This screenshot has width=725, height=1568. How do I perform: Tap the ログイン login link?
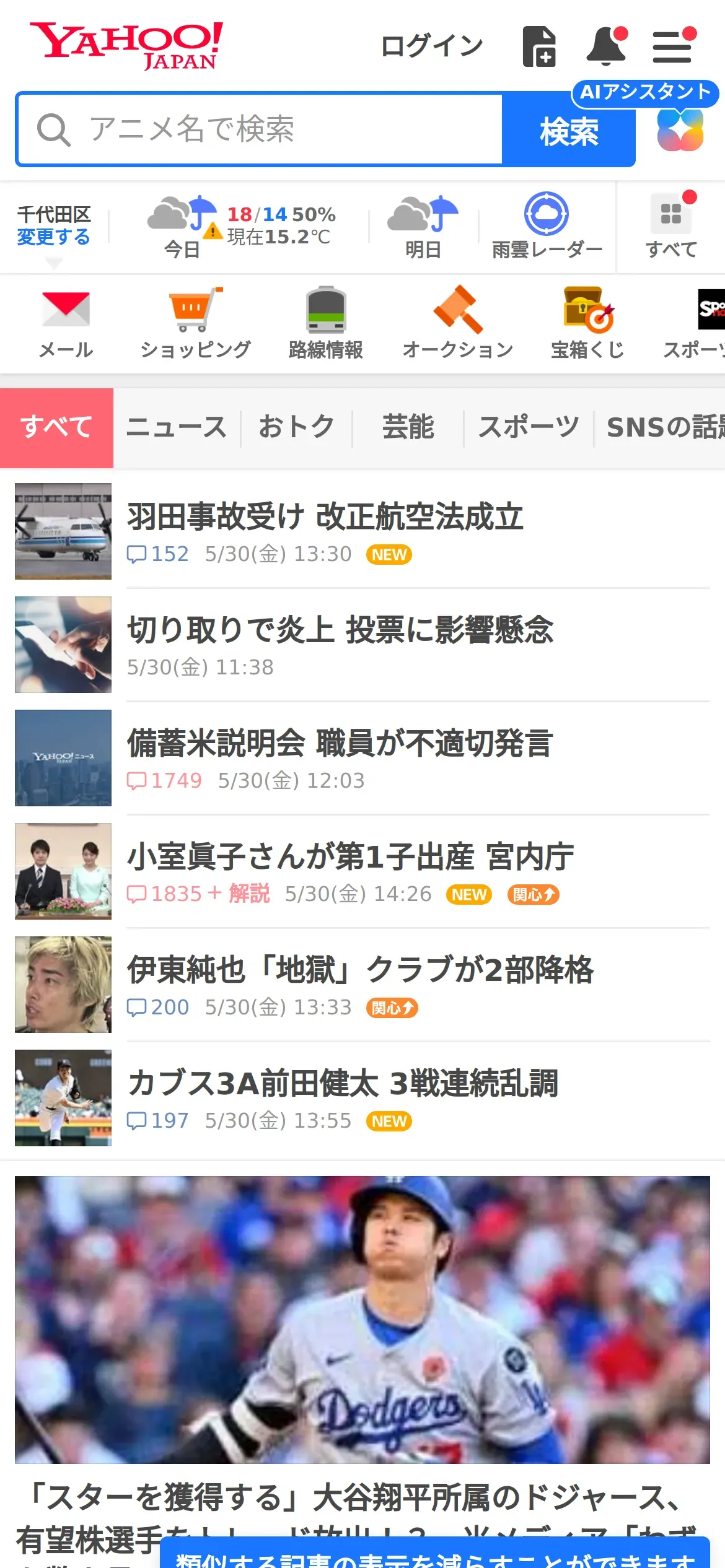tap(431, 46)
